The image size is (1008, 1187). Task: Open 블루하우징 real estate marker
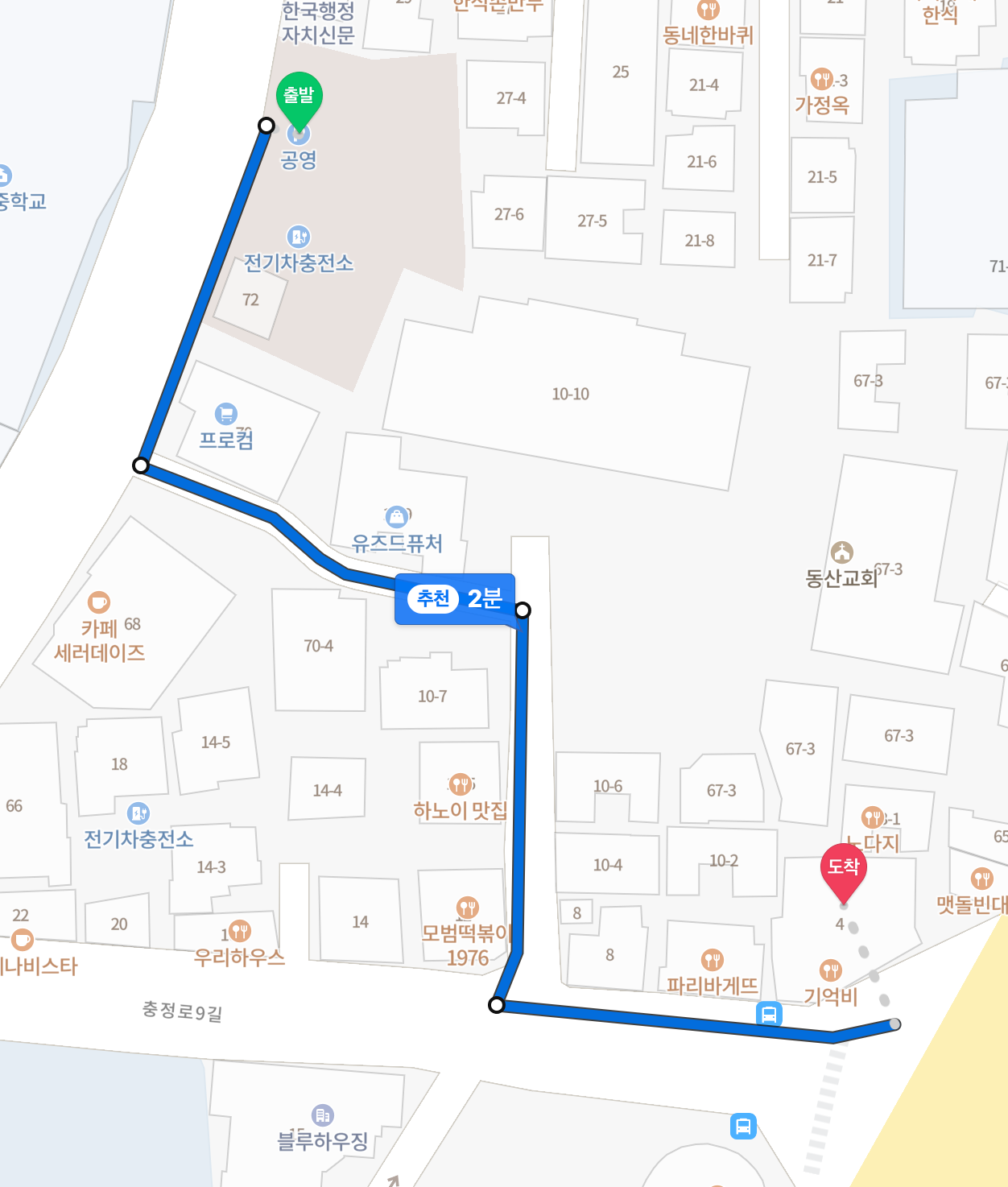tap(322, 1115)
